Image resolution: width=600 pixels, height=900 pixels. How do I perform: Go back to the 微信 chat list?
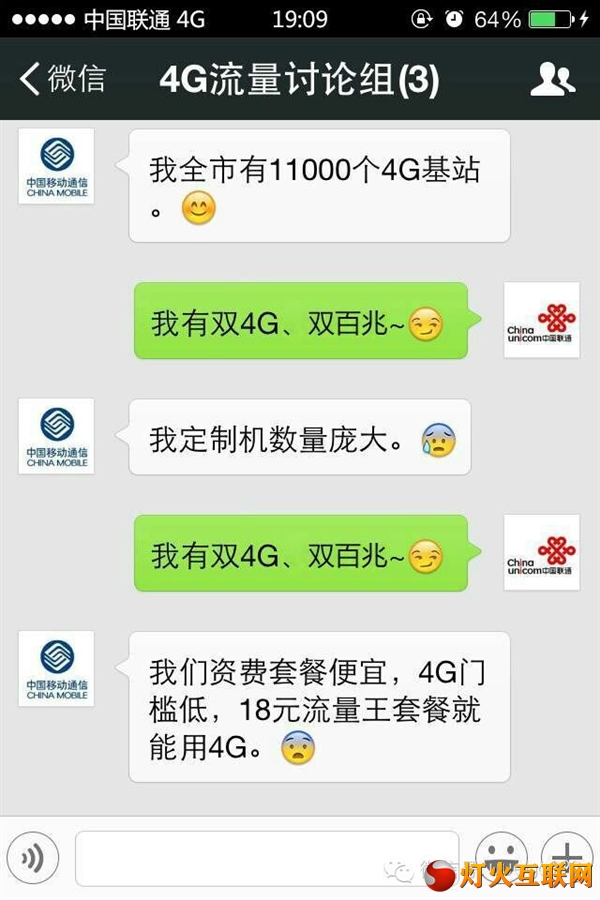point(62,79)
